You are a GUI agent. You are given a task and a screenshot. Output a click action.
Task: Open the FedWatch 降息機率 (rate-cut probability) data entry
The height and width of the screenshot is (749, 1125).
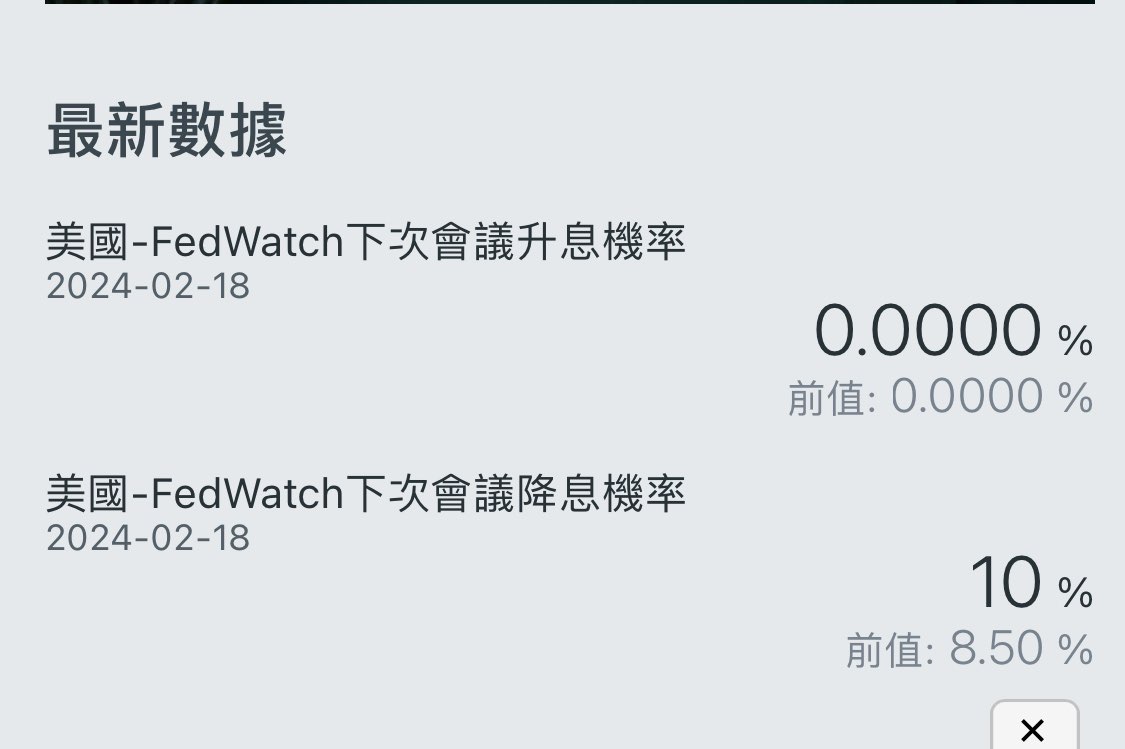click(x=366, y=495)
